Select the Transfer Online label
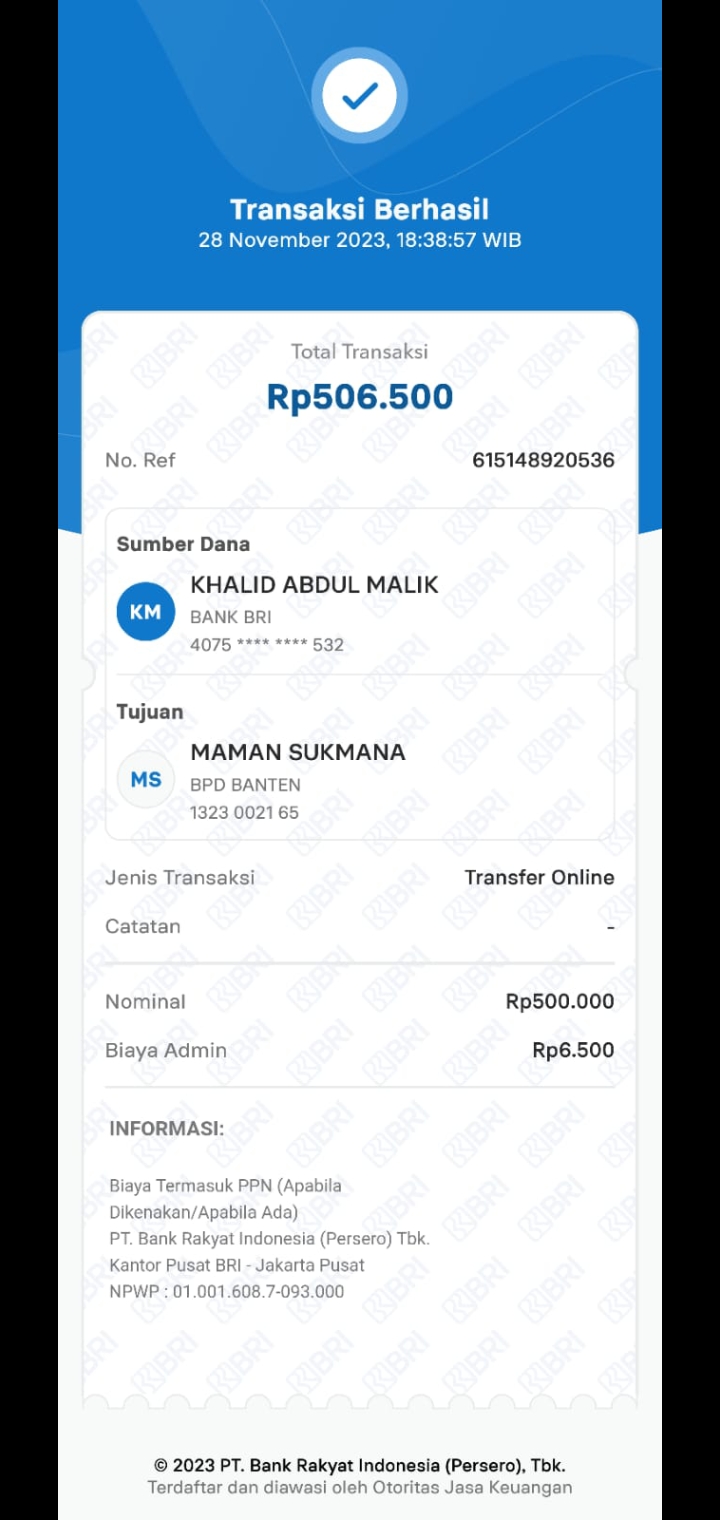The width and height of the screenshot is (720, 1520). coord(539,877)
